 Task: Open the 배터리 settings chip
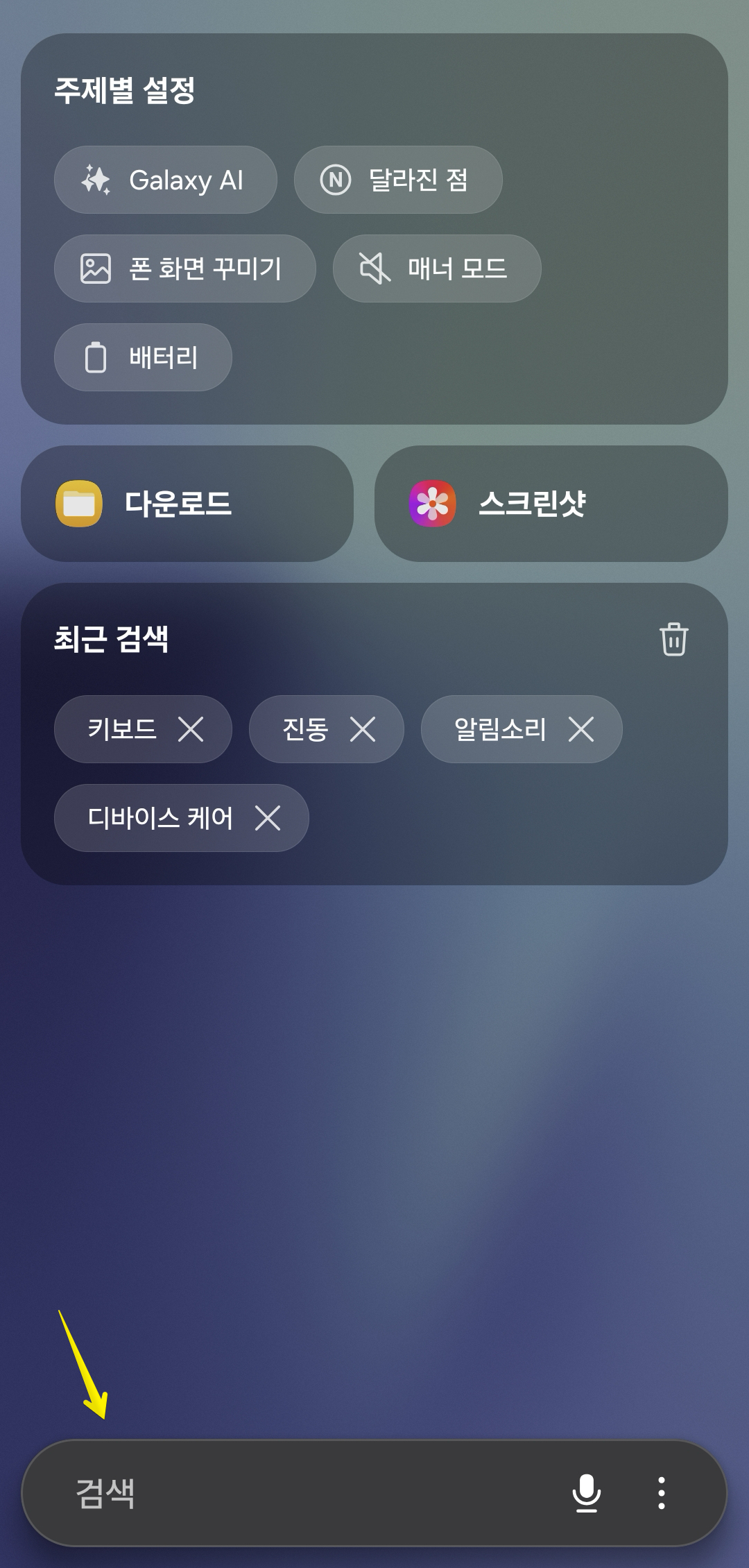tap(143, 357)
